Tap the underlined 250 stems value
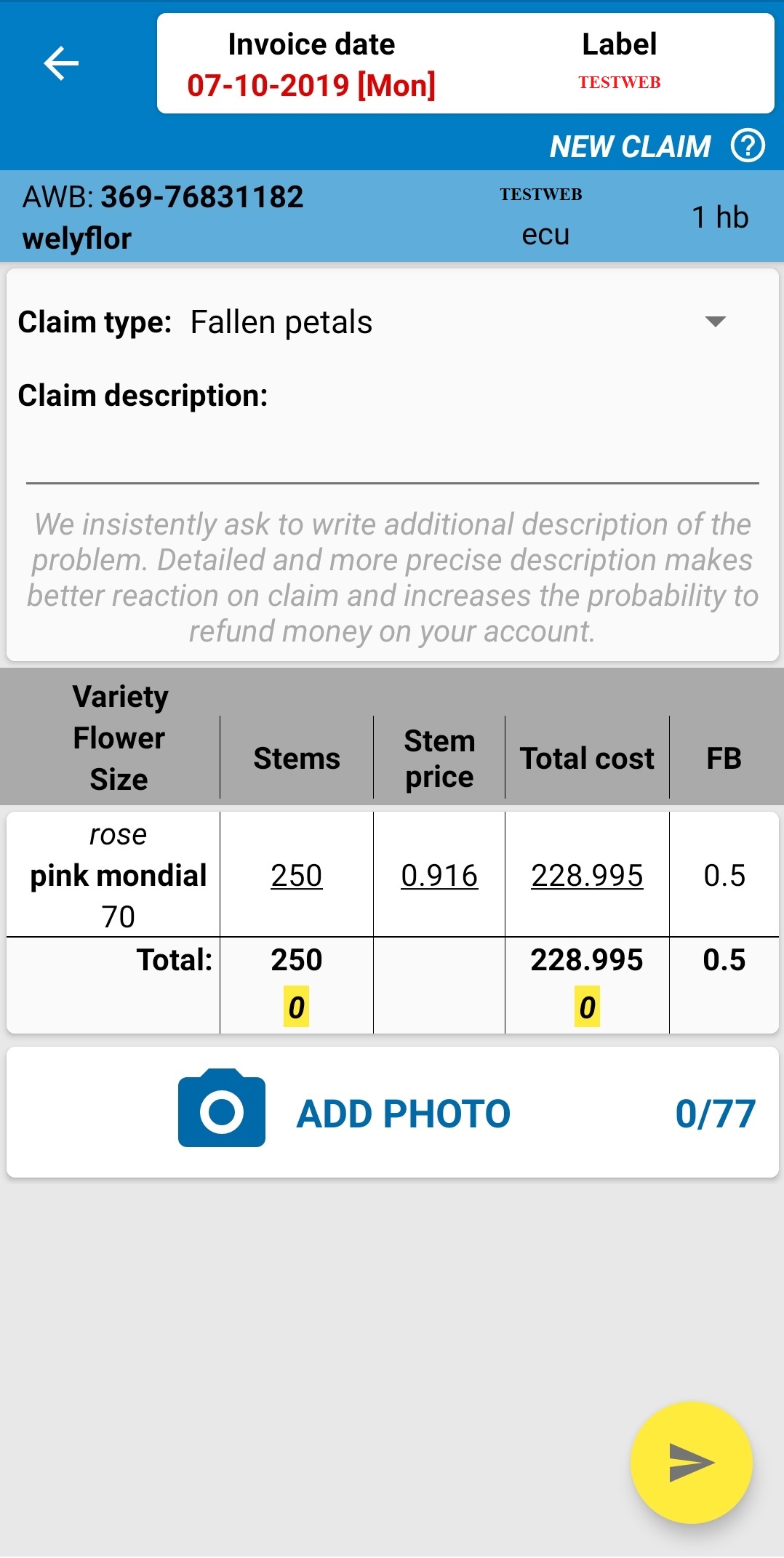This screenshot has width=784, height=1558. coord(296,875)
